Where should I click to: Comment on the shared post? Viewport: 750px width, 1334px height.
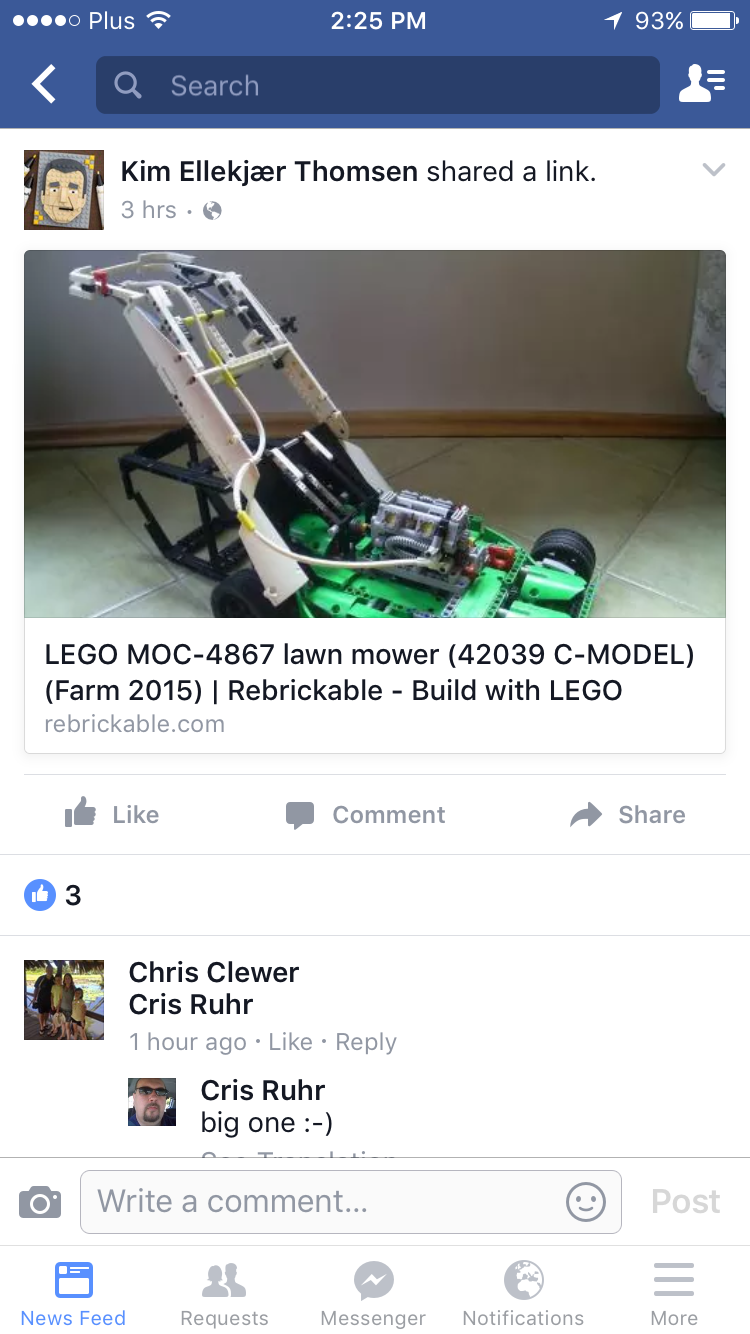click(366, 814)
